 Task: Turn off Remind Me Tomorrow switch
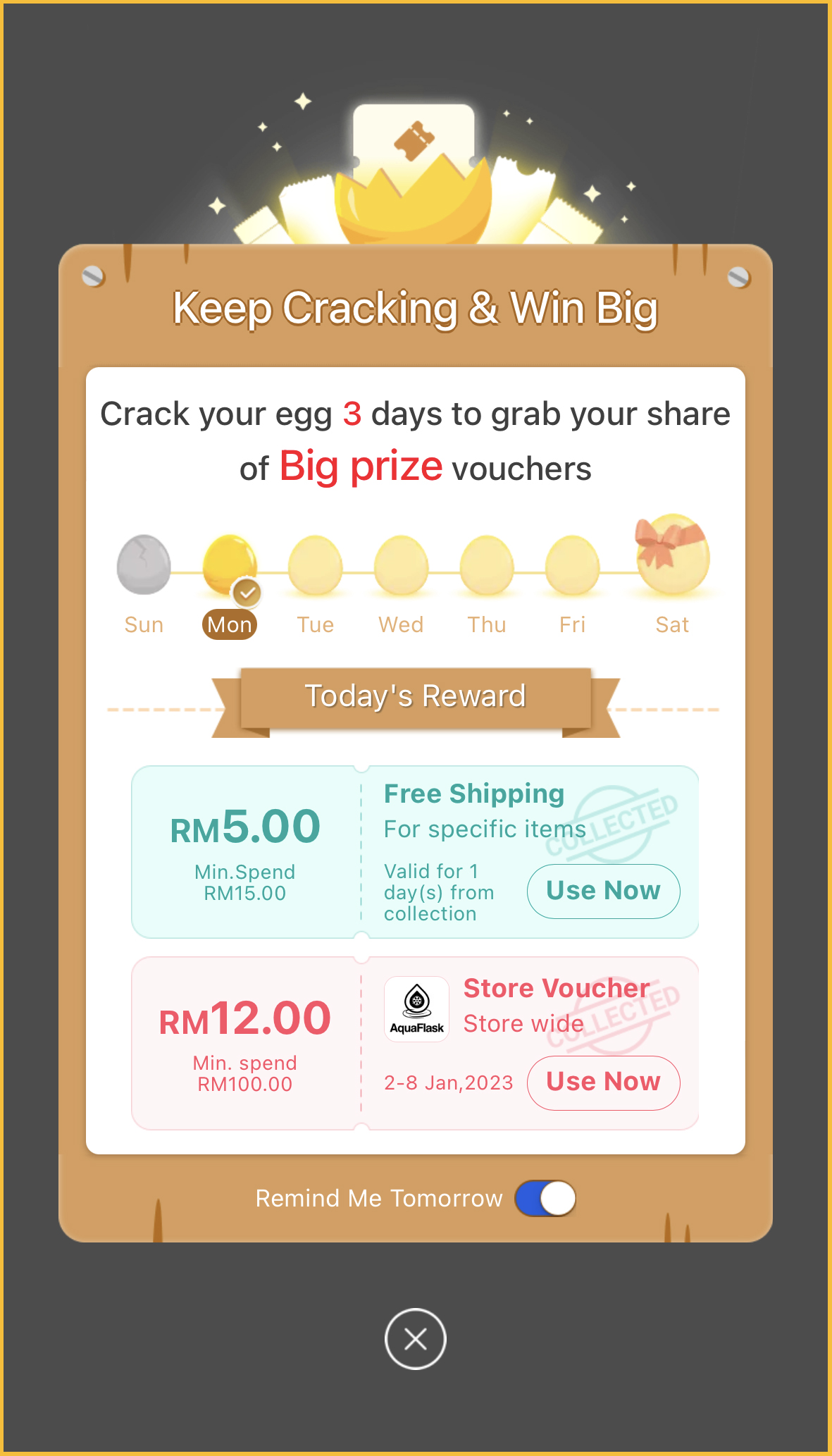tap(545, 1199)
